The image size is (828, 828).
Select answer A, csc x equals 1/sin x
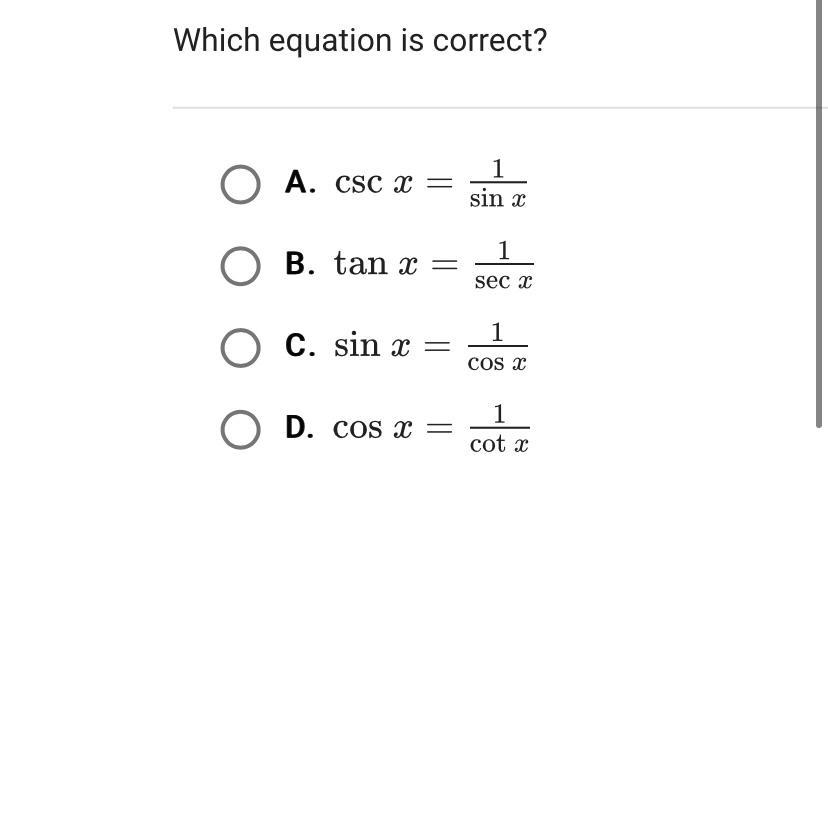point(240,184)
